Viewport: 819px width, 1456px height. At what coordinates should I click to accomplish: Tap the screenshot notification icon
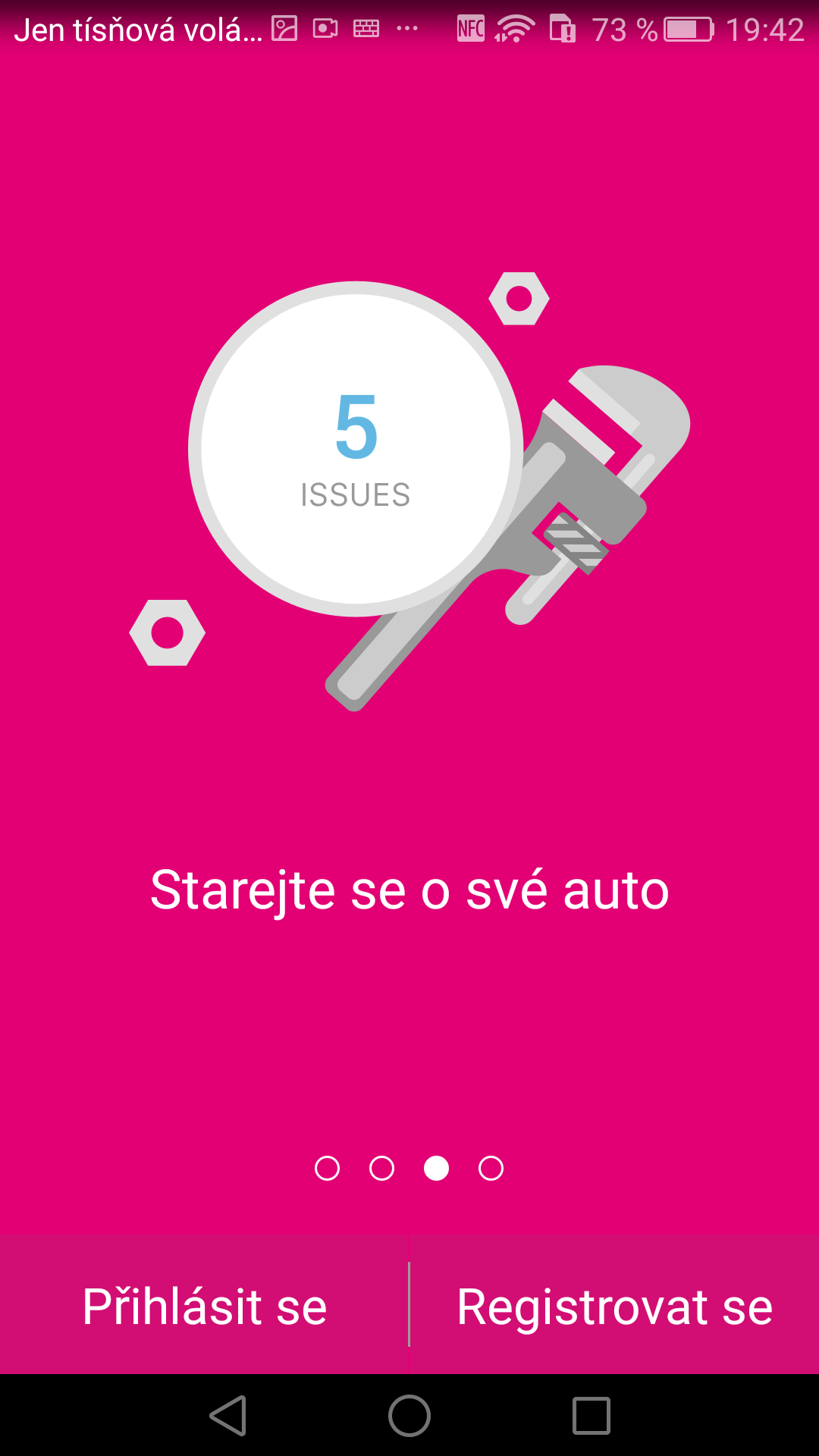tap(283, 26)
